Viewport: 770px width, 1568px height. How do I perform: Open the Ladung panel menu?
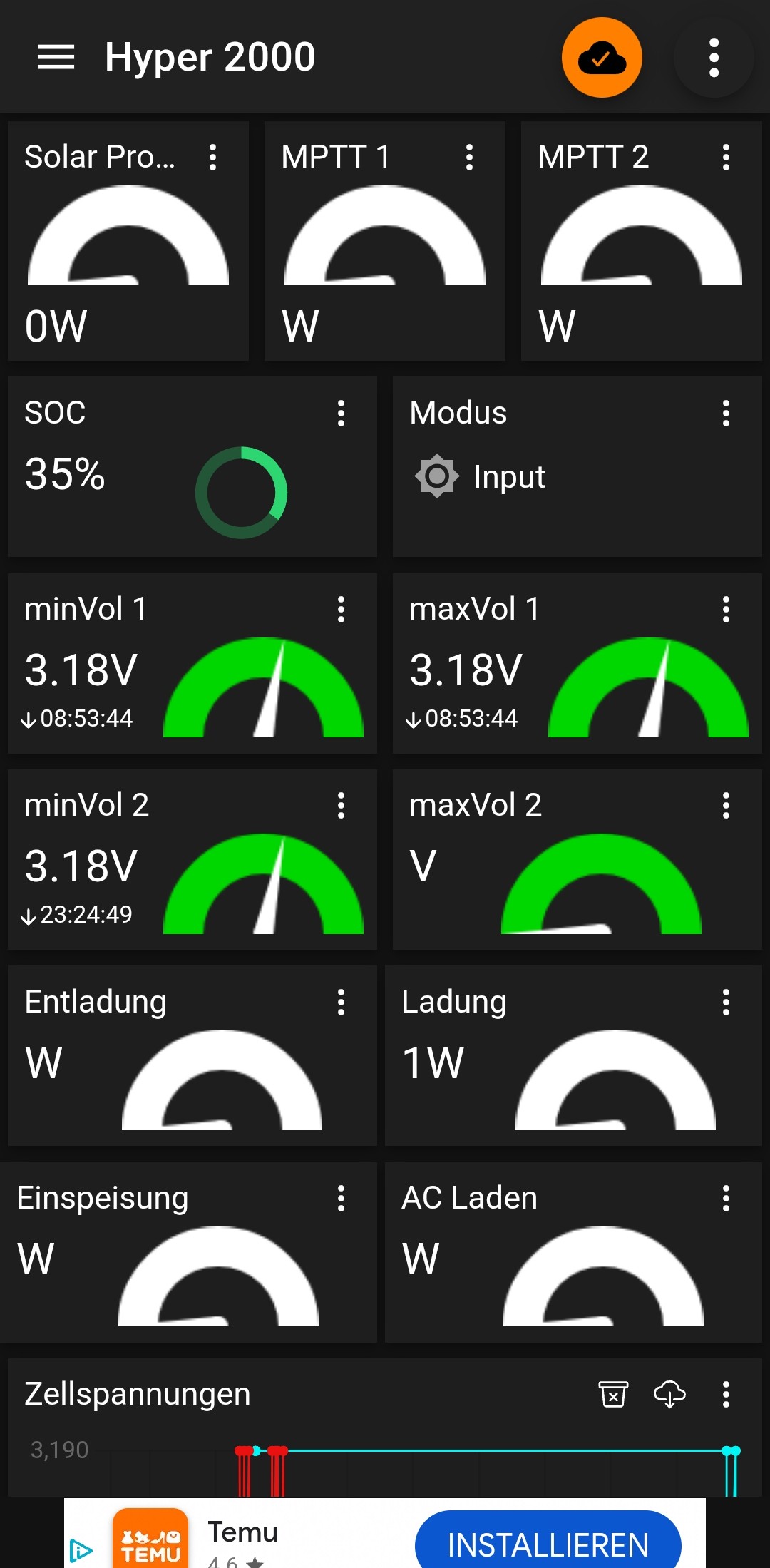coord(726,1002)
